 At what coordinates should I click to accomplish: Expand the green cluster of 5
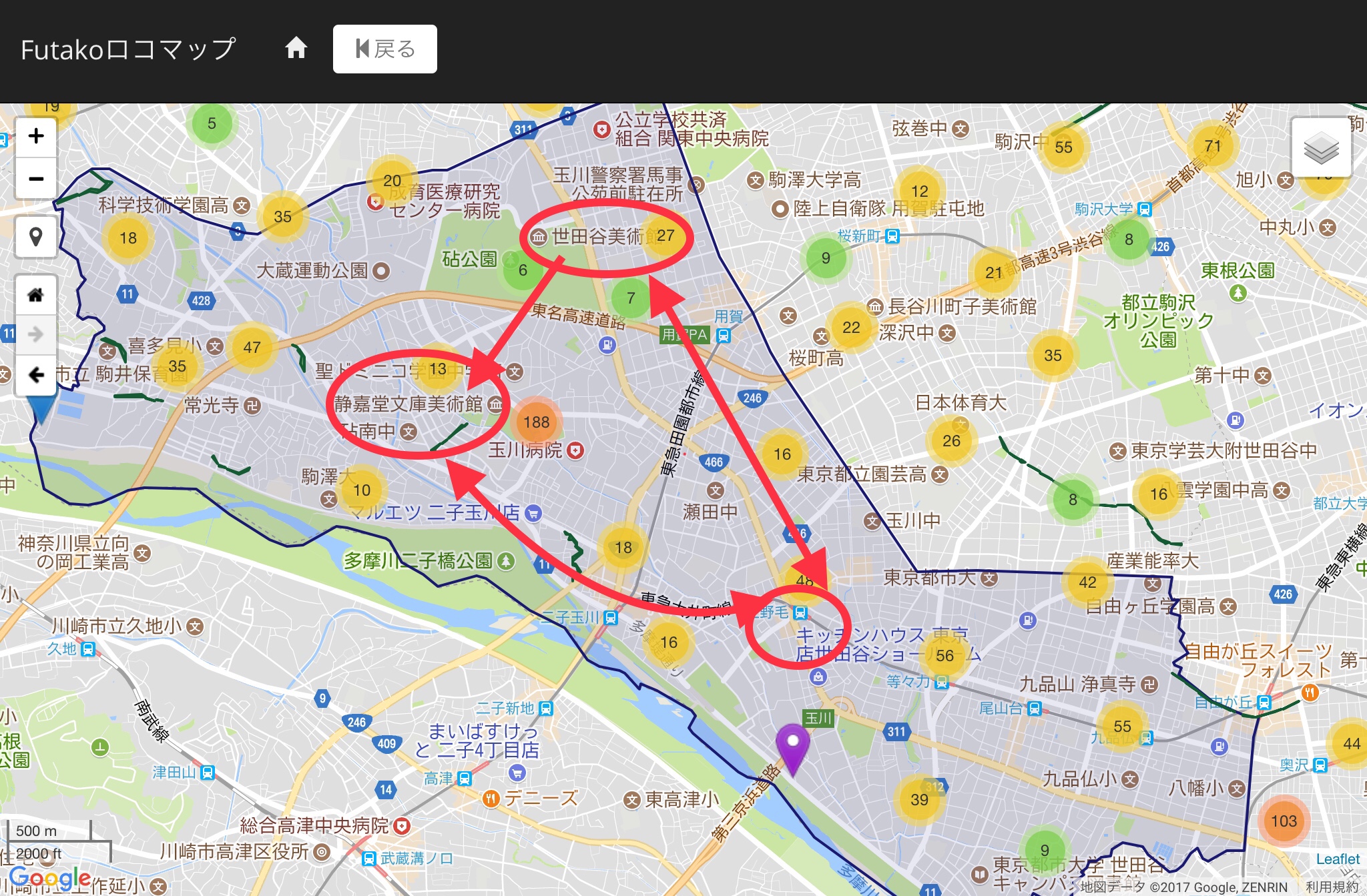coord(212,123)
